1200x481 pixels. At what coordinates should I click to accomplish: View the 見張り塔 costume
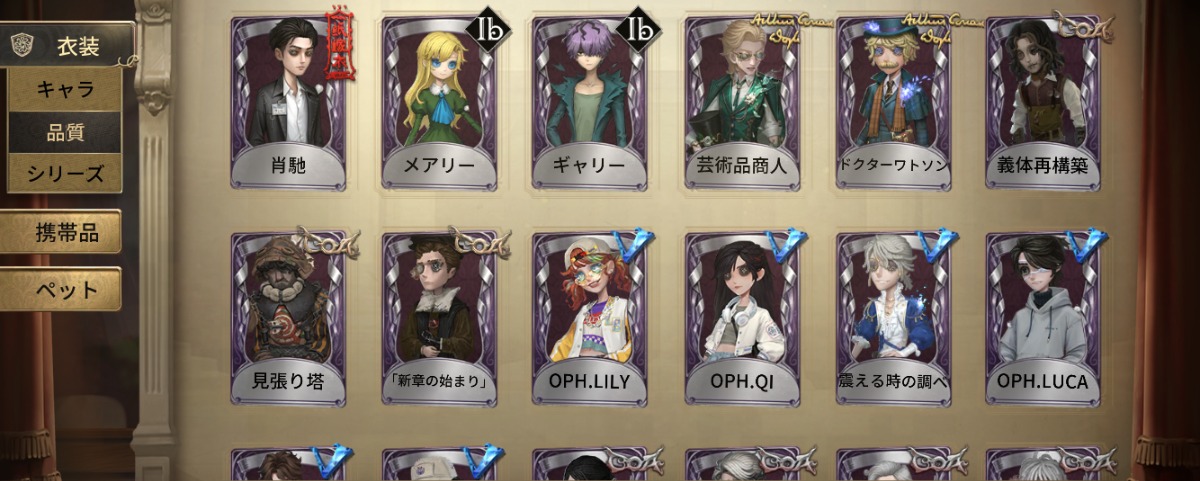pyautogui.click(x=288, y=316)
